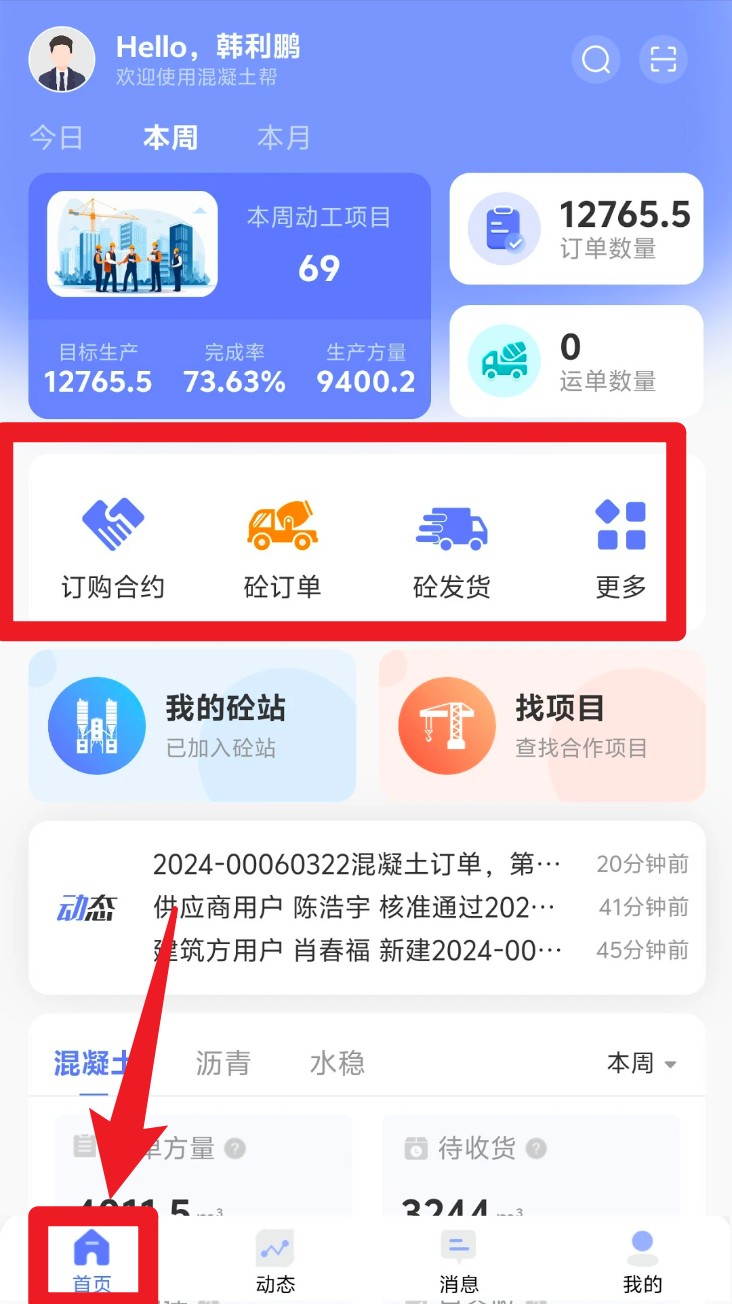Open the scan code icon

point(663,60)
